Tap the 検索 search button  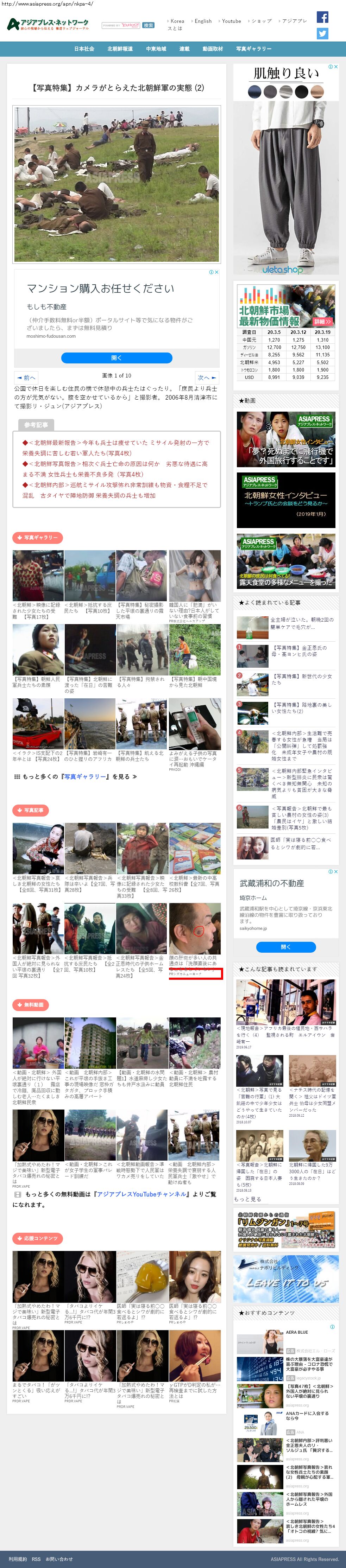coord(149,26)
